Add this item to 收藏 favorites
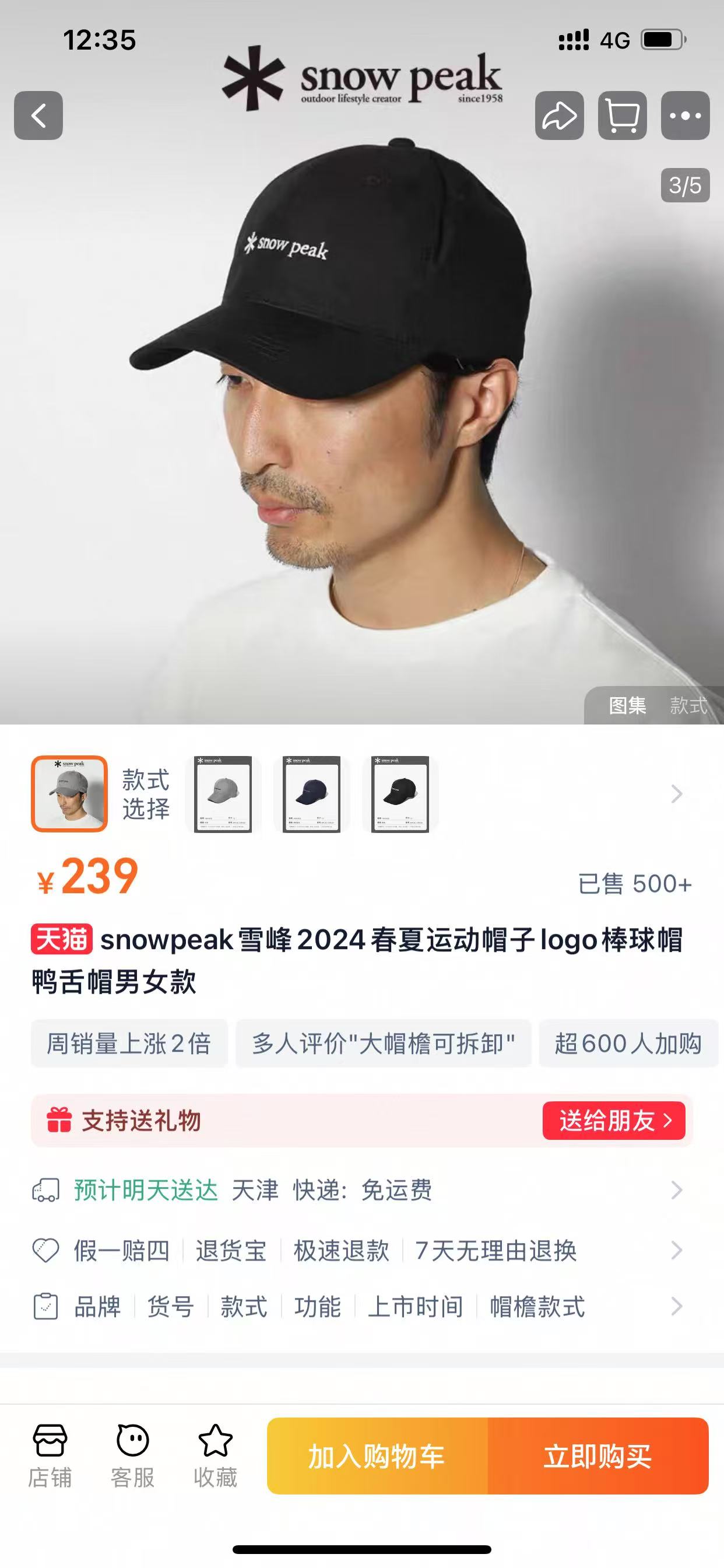Image resolution: width=724 pixels, height=1568 pixels. click(x=215, y=1455)
